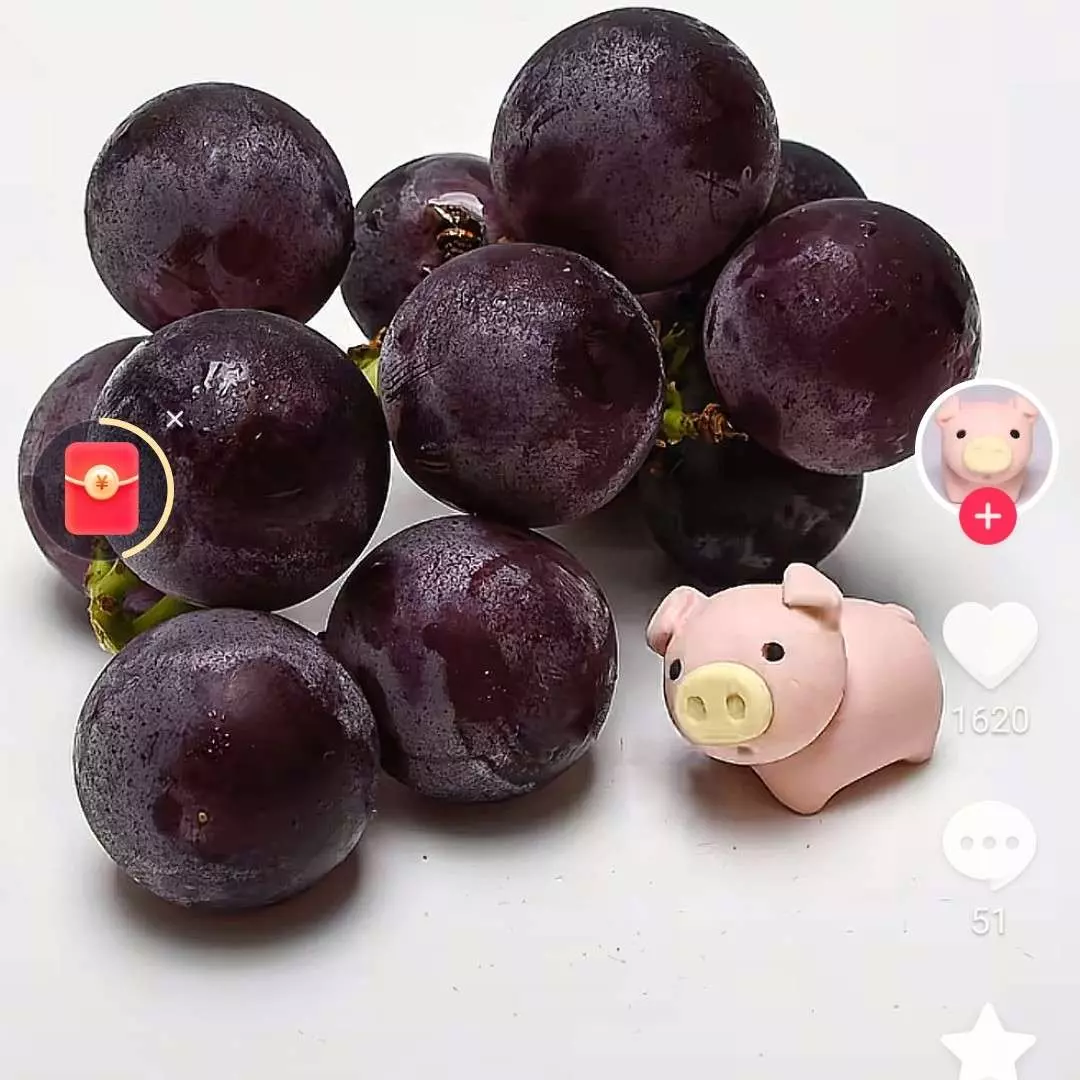The width and height of the screenshot is (1080, 1080).
Task: Like this video with the heart
Action: (990, 644)
